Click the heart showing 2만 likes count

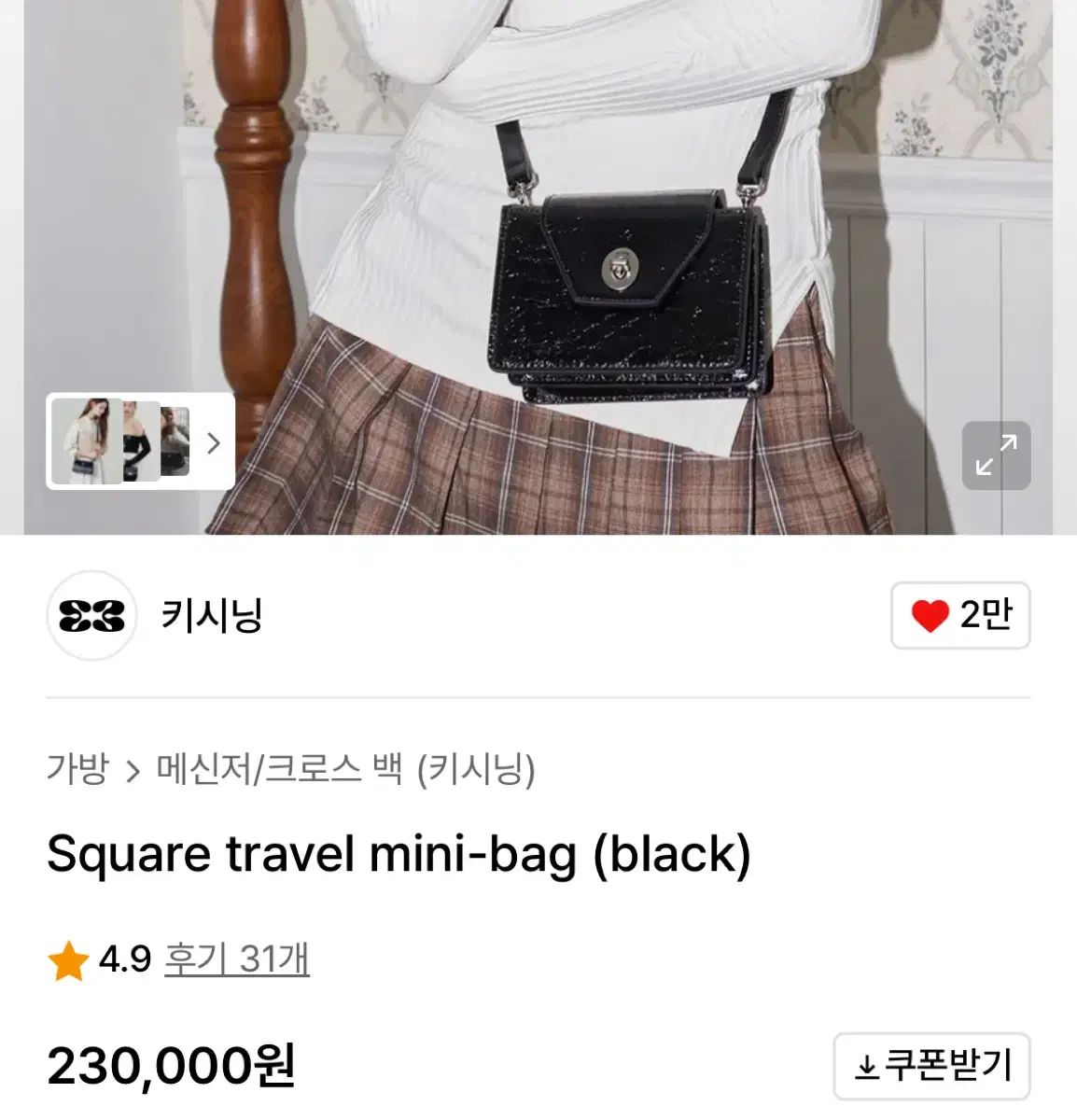pyautogui.click(x=959, y=617)
